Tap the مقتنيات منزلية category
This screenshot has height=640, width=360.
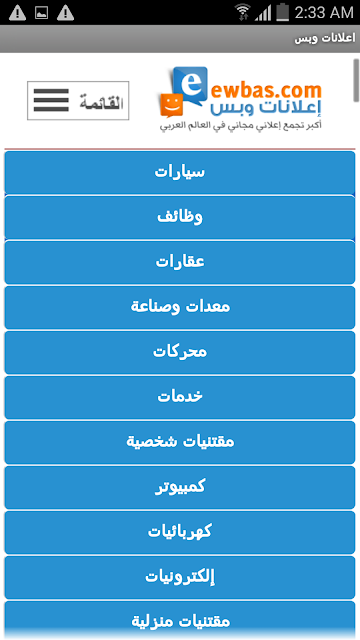pyautogui.click(x=180, y=620)
